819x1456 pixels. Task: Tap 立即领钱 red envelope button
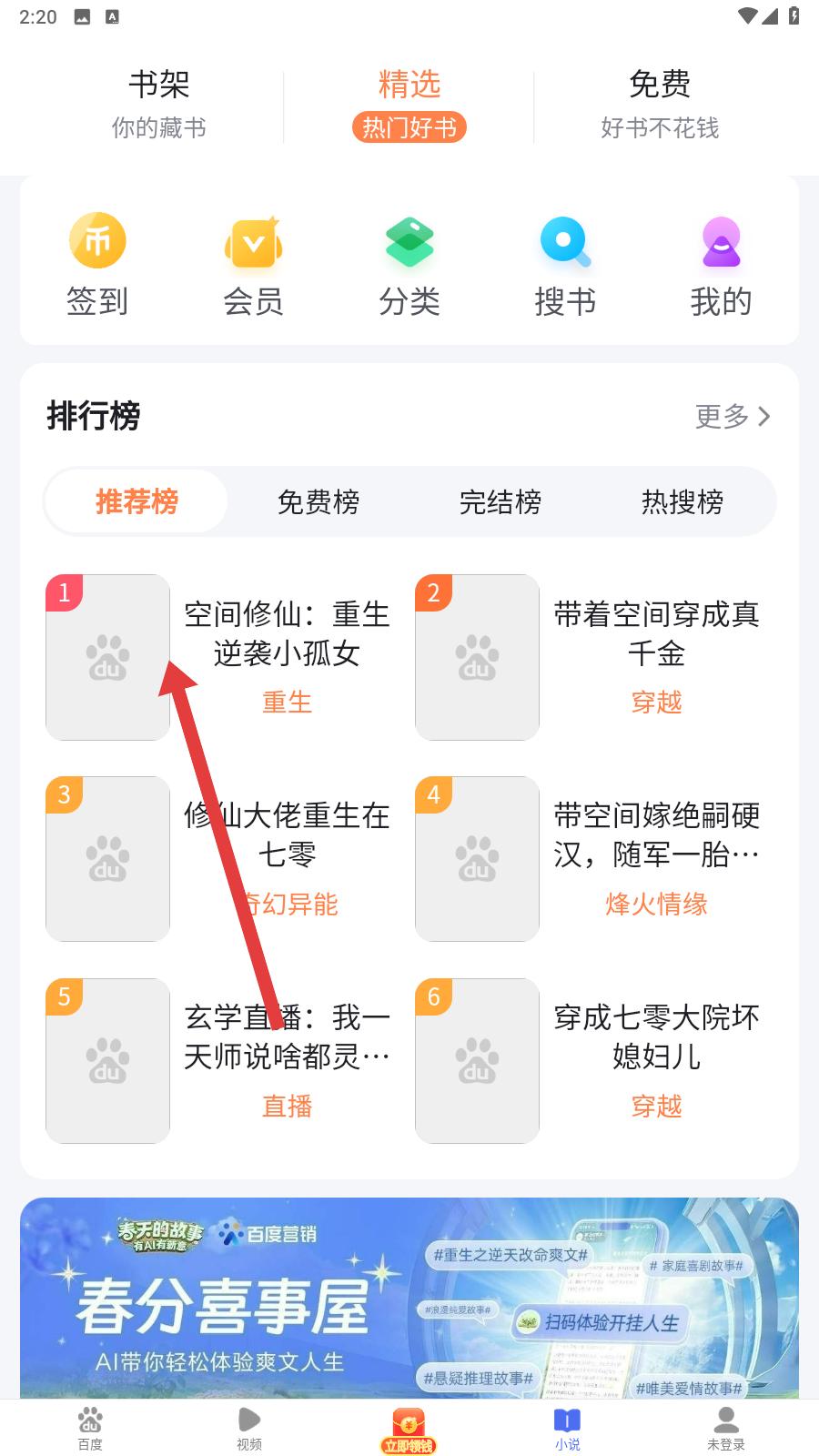tap(409, 1431)
